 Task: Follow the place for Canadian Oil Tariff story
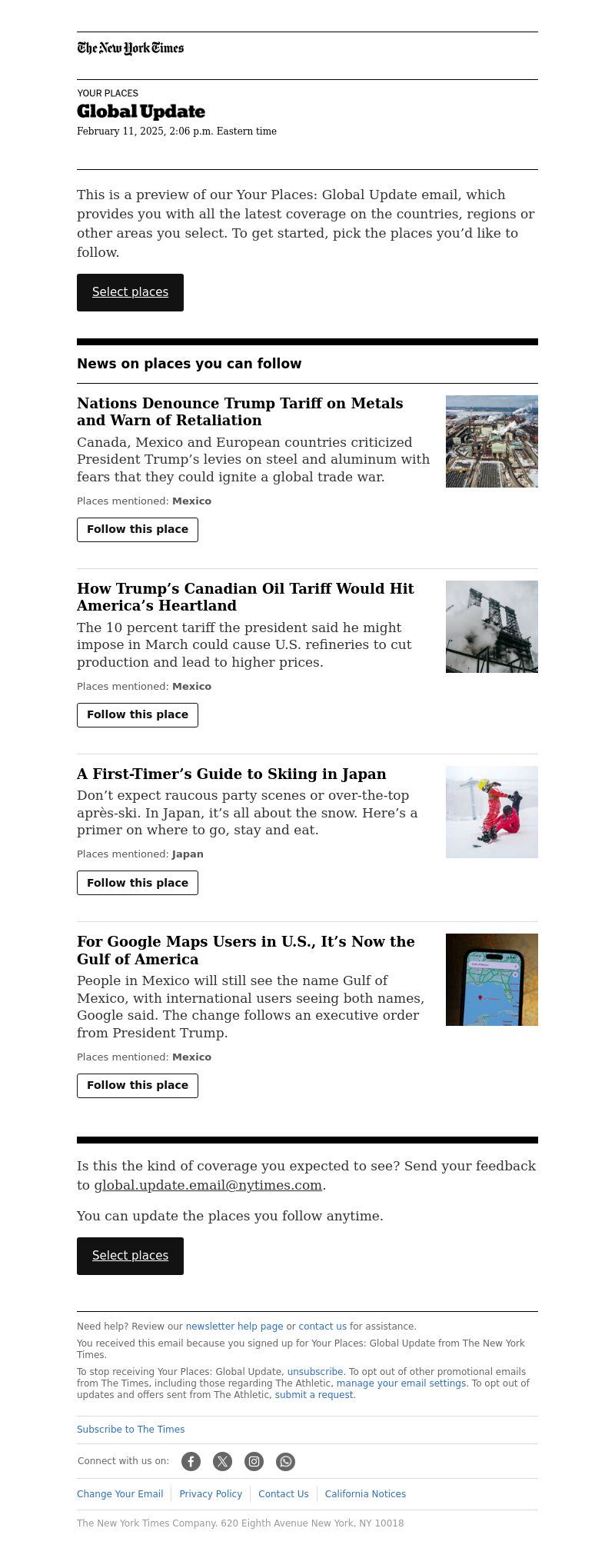pyautogui.click(x=138, y=714)
